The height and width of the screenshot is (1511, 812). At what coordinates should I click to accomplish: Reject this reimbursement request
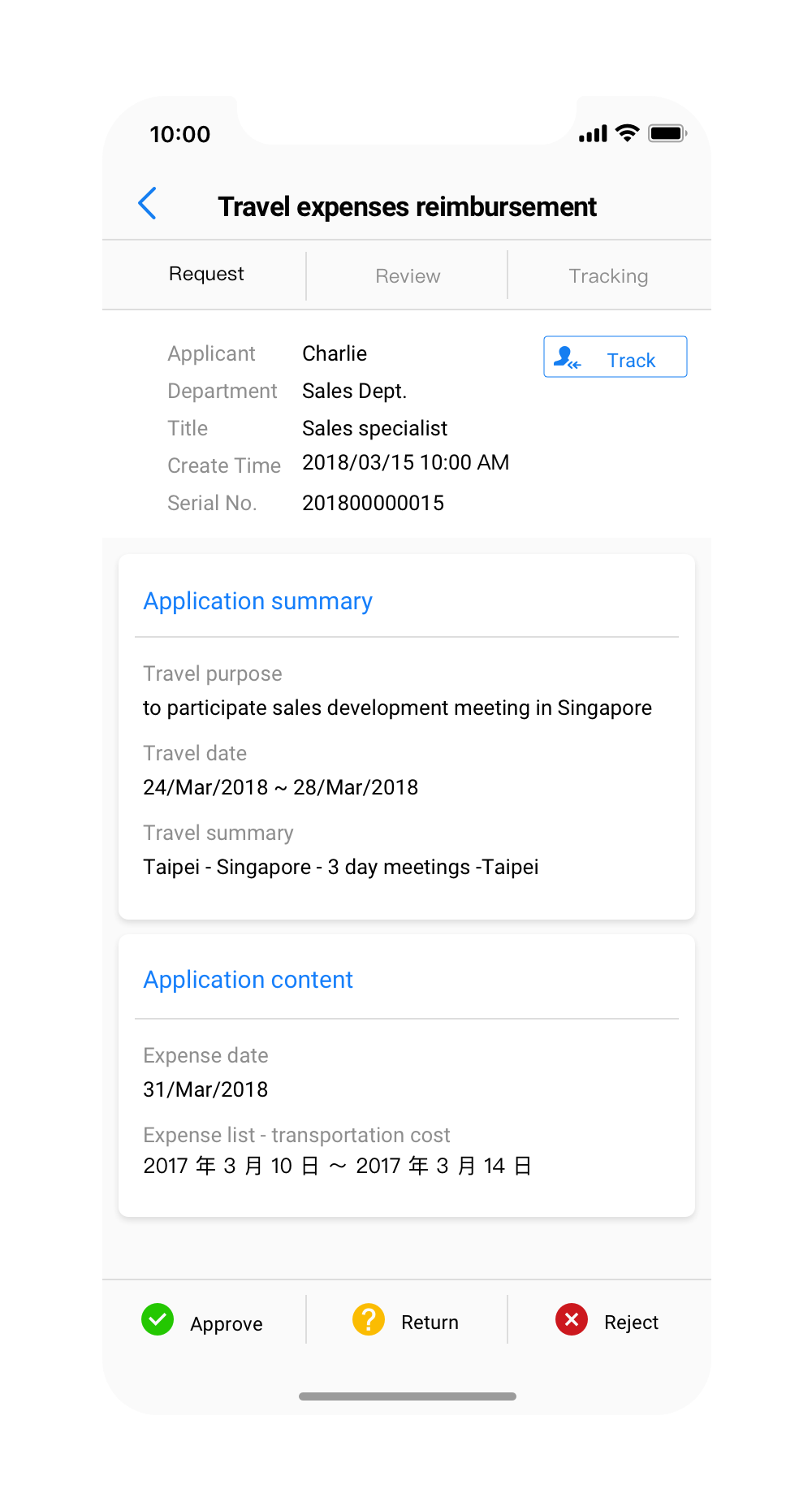pos(608,1321)
